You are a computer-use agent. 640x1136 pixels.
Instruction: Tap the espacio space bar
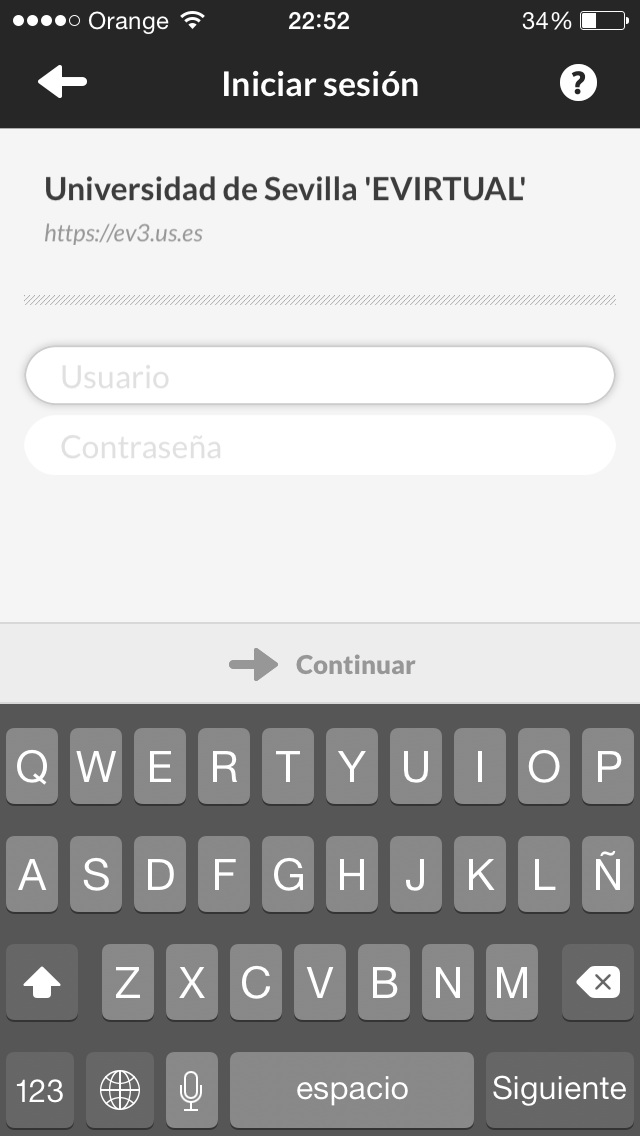[352, 1089]
